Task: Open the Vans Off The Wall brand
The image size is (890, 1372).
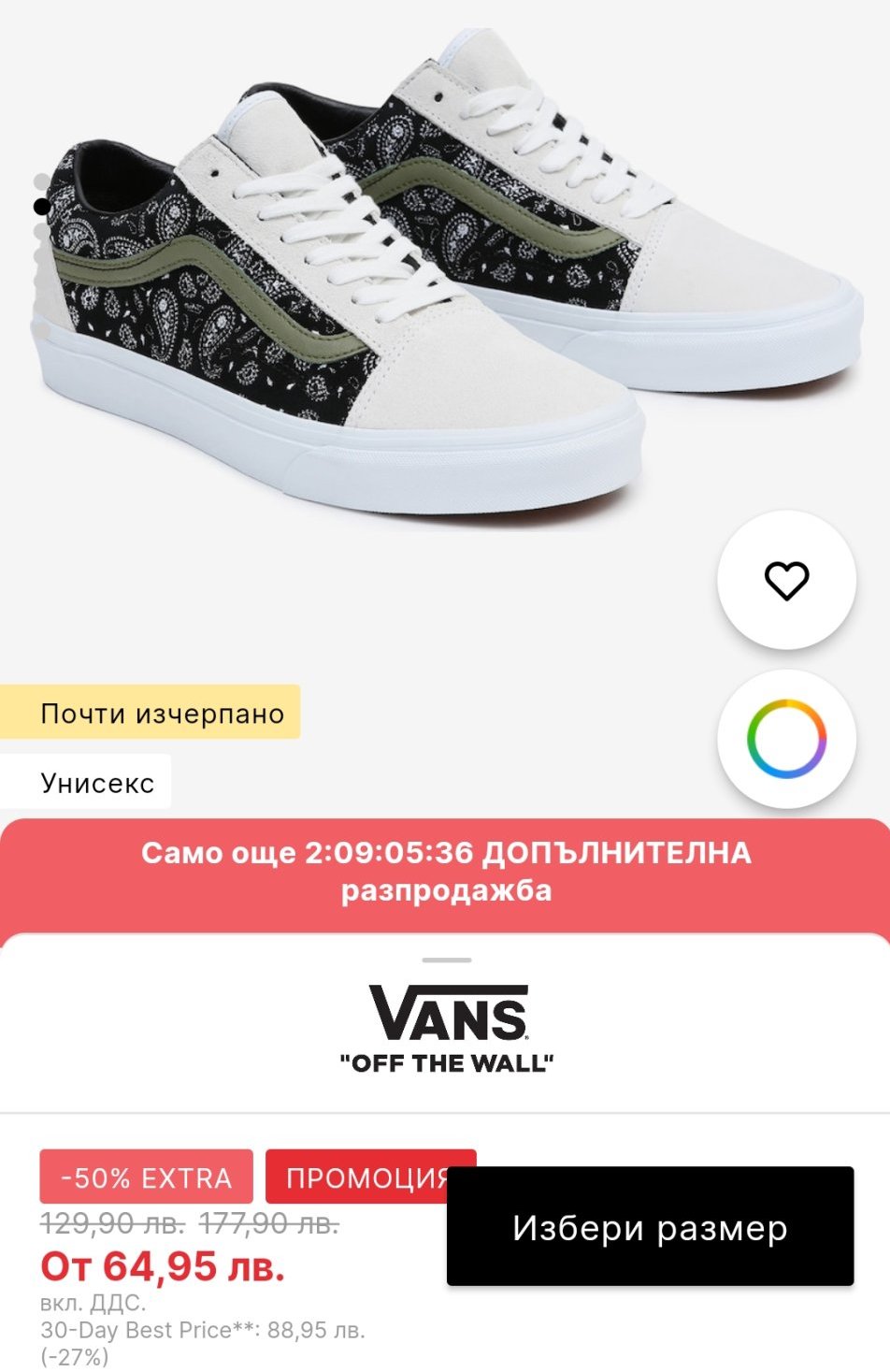Action: (447, 1027)
